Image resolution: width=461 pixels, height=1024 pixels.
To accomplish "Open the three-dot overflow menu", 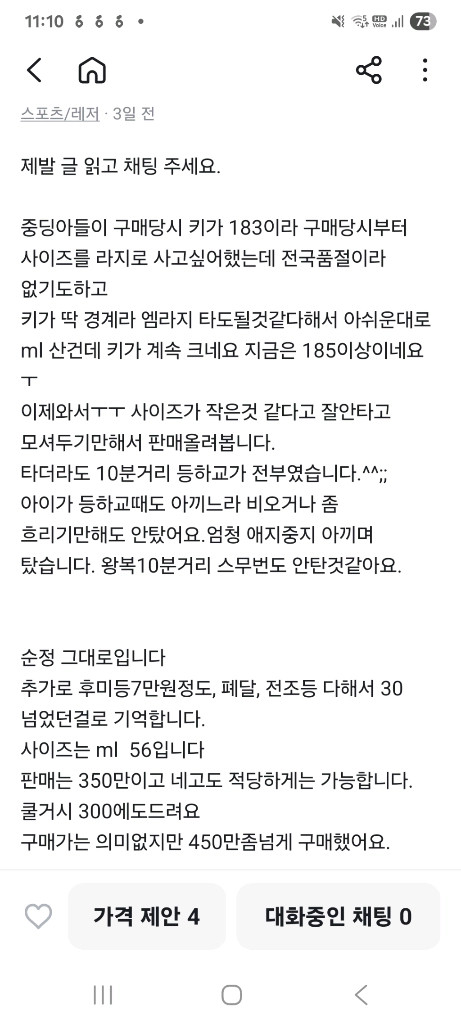I will click(x=425, y=70).
